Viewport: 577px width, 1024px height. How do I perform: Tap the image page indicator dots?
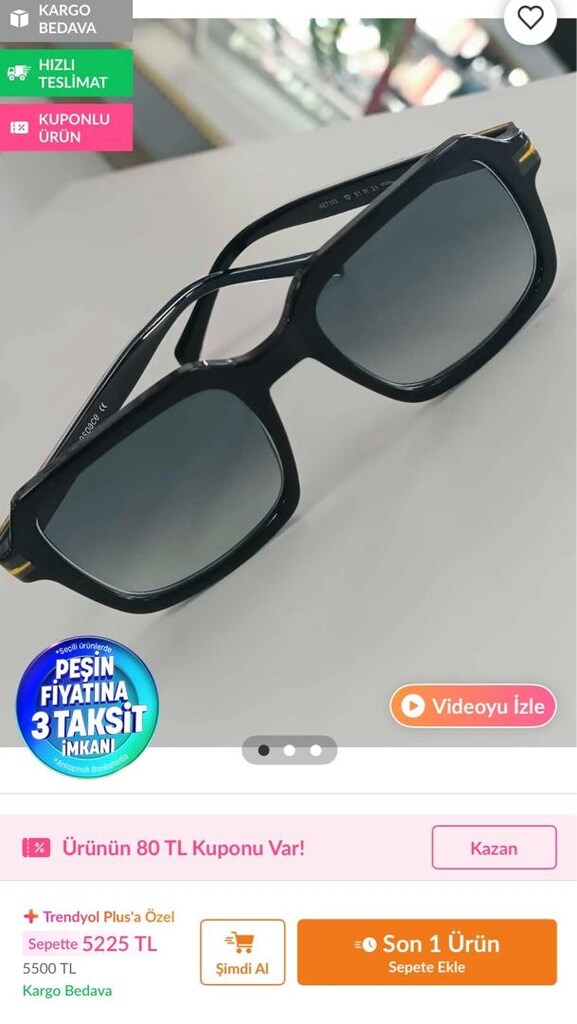289,750
